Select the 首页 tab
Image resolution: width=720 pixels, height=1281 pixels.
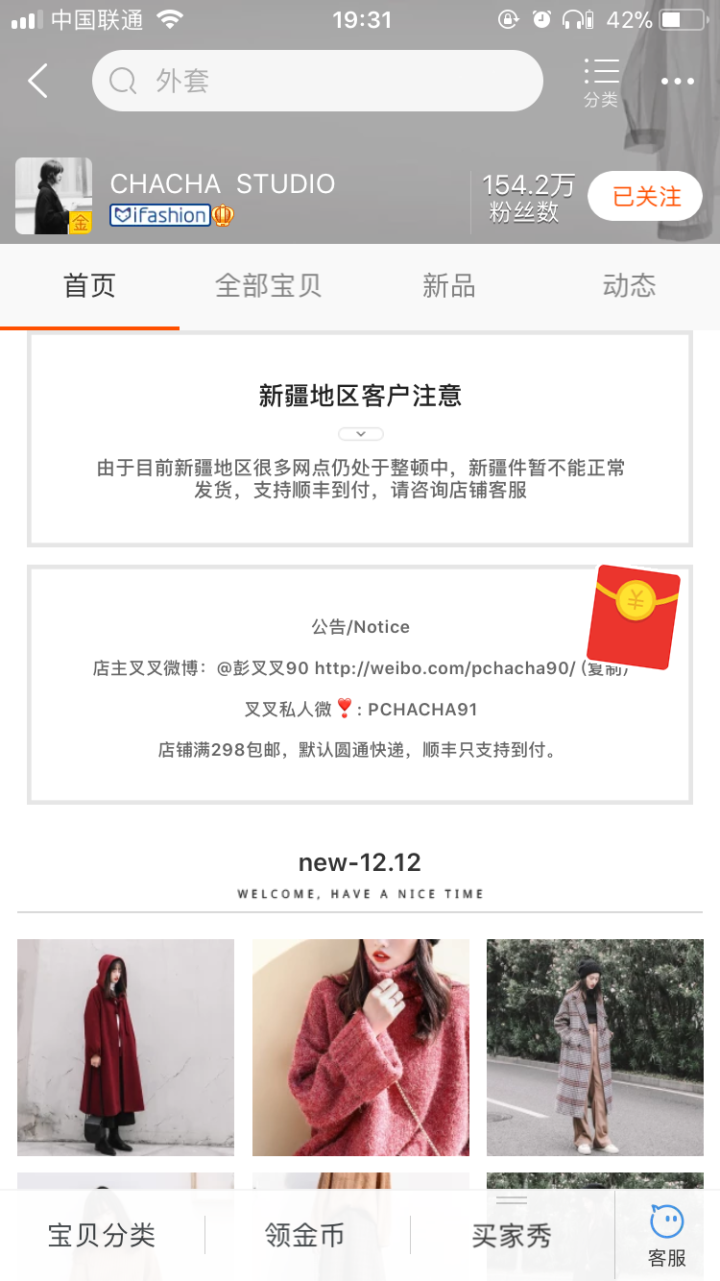pos(90,286)
